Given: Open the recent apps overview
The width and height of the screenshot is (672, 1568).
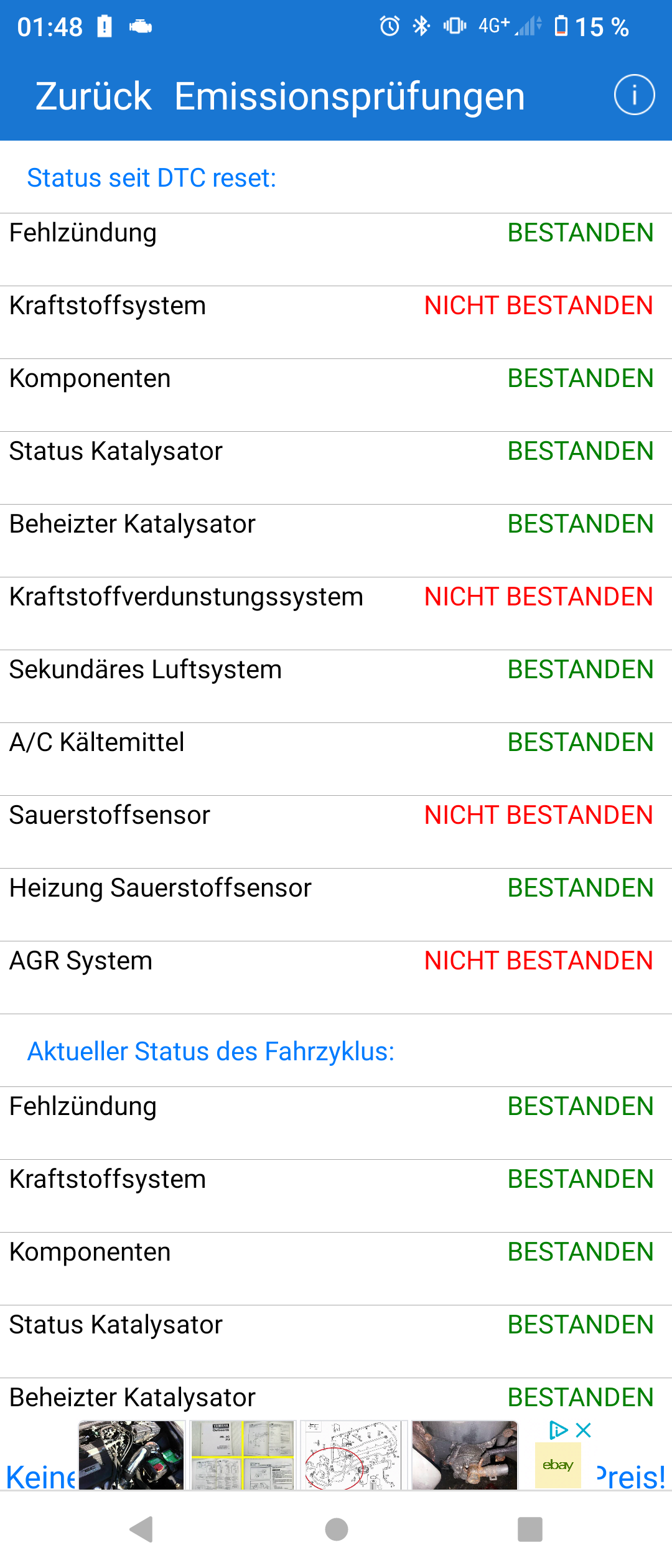Looking at the screenshot, I should click(530, 1529).
